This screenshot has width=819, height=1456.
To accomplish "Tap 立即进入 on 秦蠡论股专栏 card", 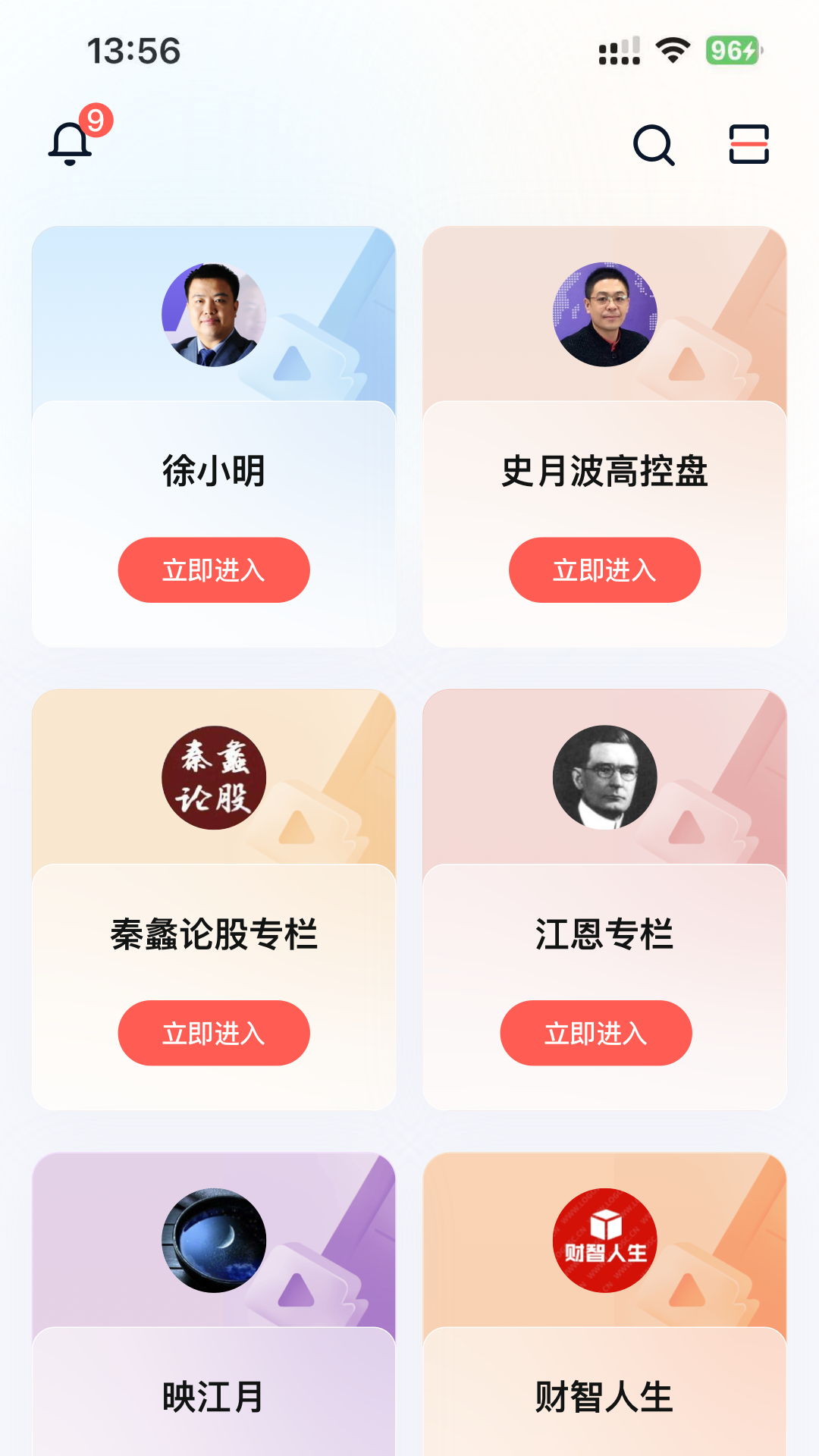I will (213, 1033).
